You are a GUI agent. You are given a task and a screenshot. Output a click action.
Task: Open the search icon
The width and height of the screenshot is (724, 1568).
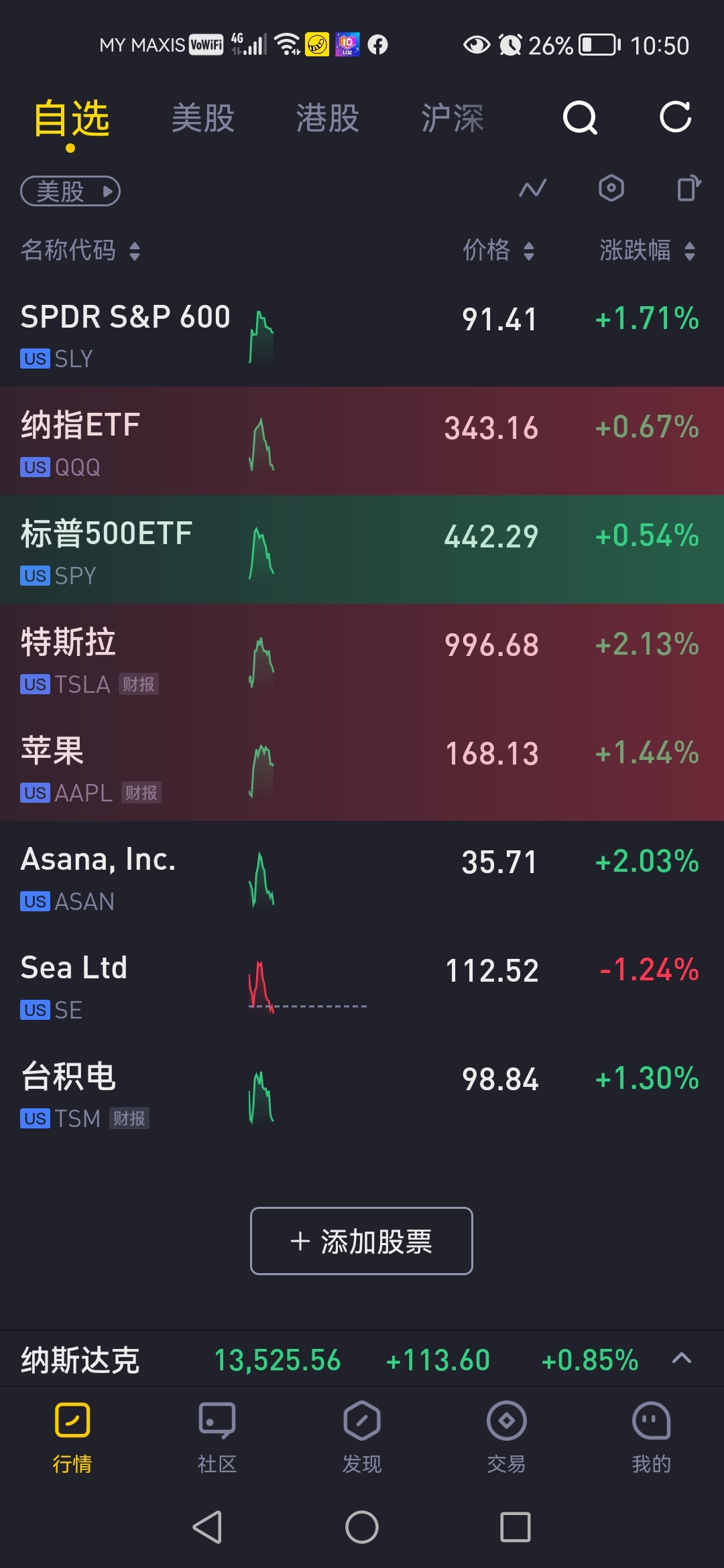[580, 119]
